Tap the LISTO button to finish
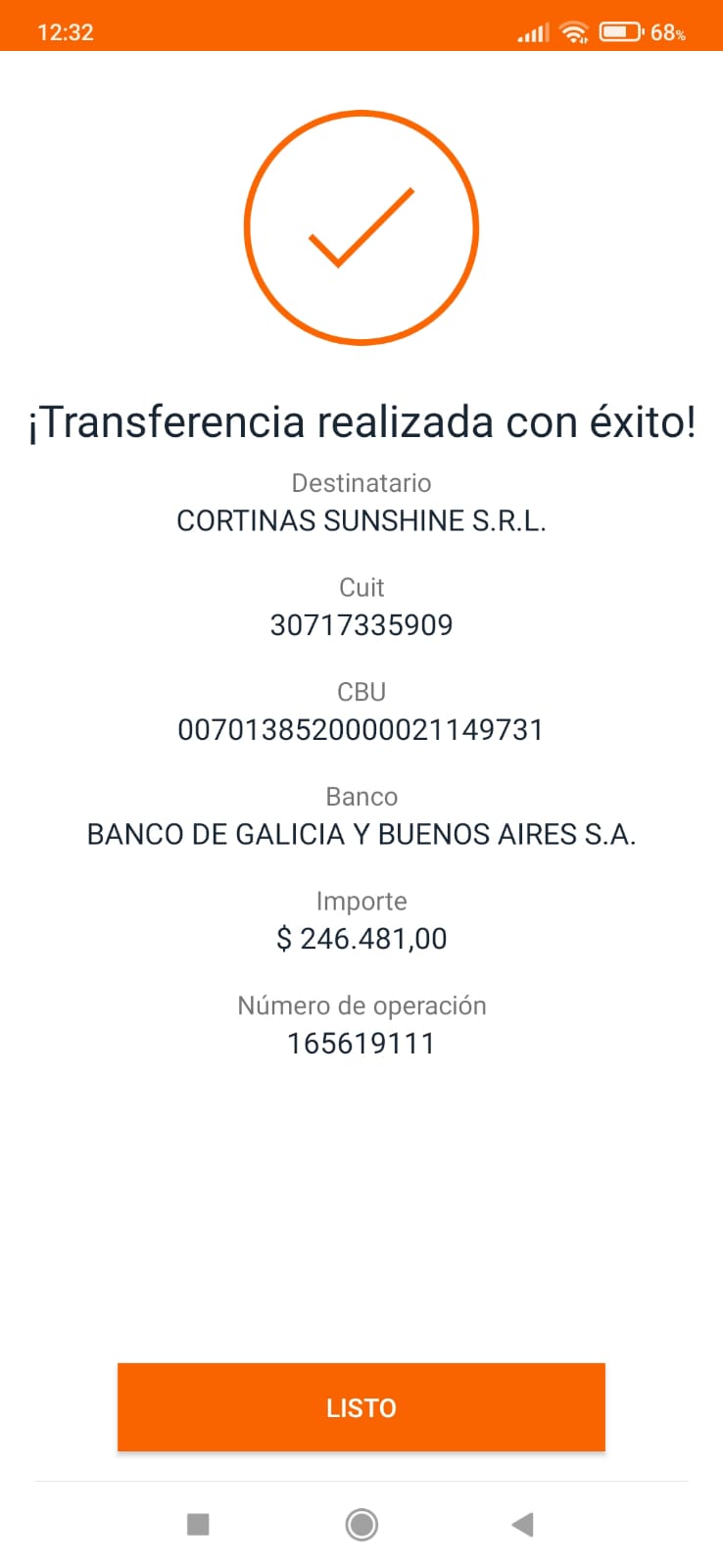The width and height of the screenshot is (723, 1568). (x=361, y=1407)
